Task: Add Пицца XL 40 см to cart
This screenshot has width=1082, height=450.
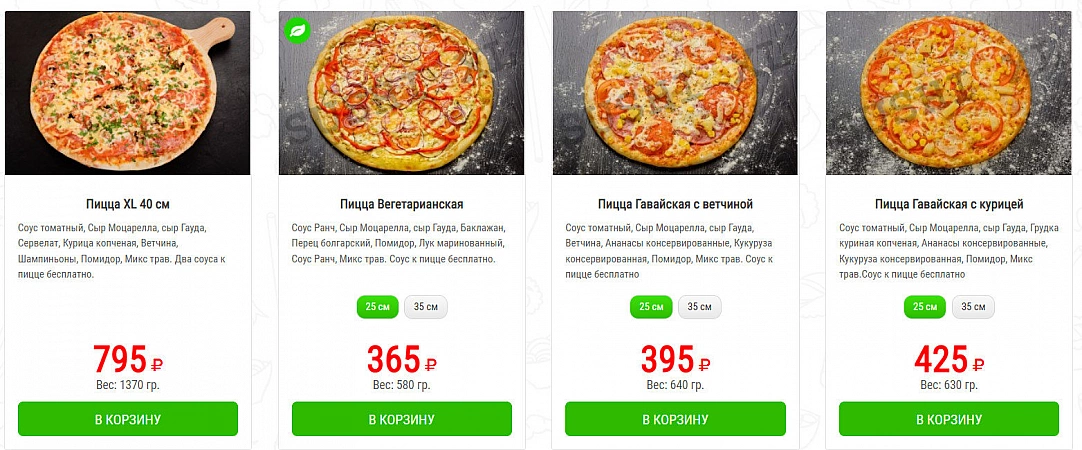Action: pyautogui.click(x=127, y=419)
